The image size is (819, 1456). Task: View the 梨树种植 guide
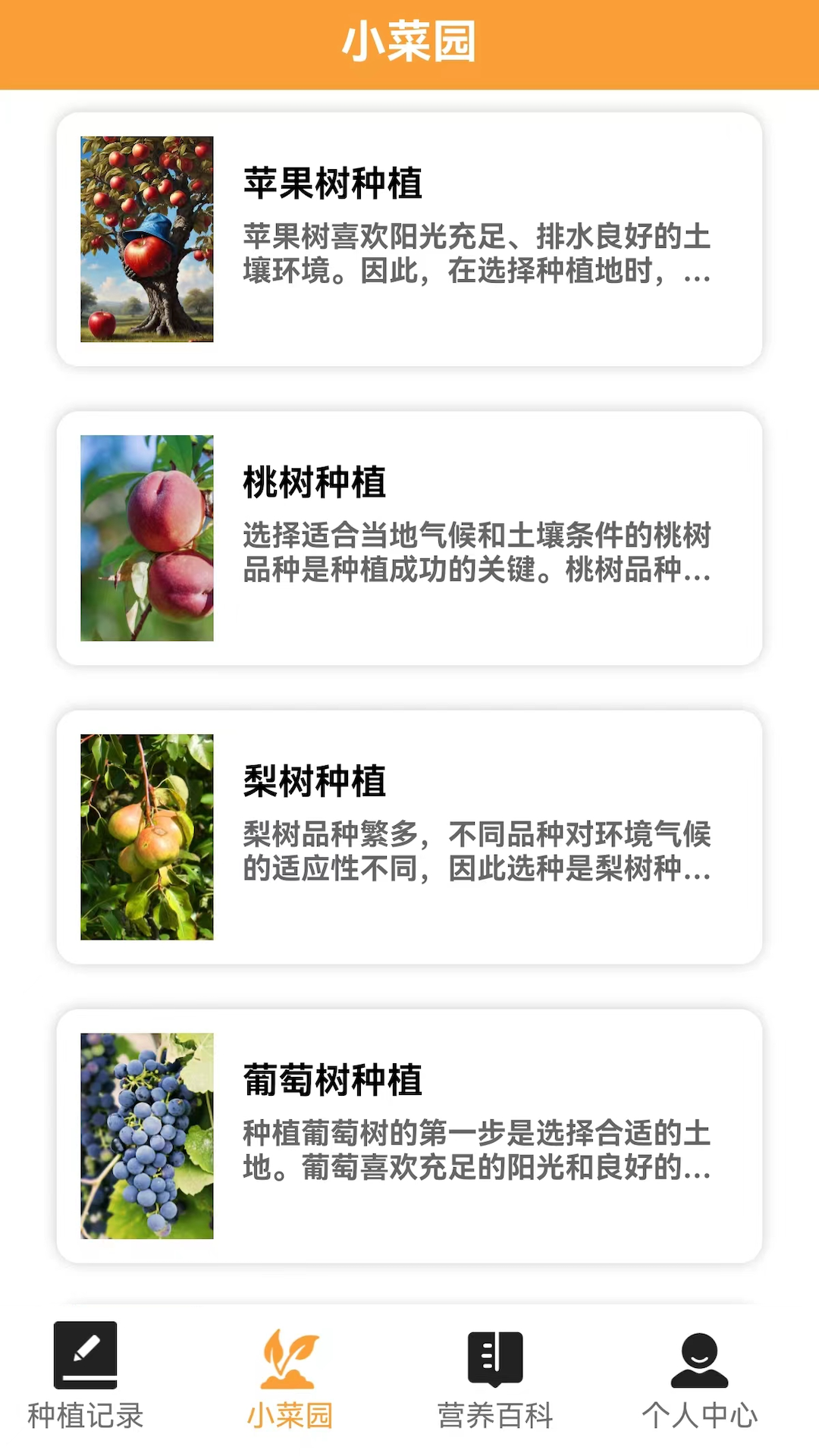pyautogui.click(x=409, y=837)
